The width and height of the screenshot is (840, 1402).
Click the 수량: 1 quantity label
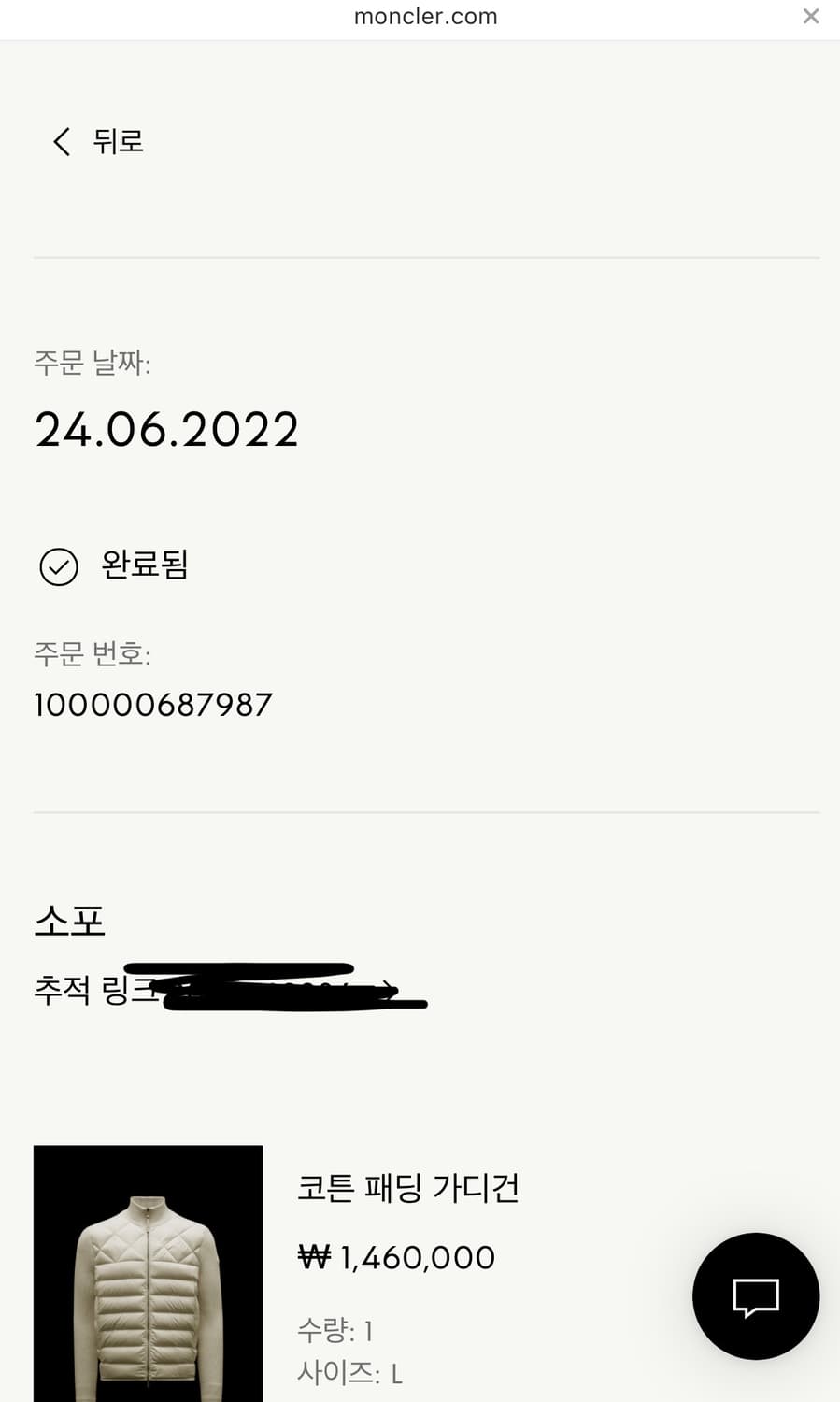338,1328
